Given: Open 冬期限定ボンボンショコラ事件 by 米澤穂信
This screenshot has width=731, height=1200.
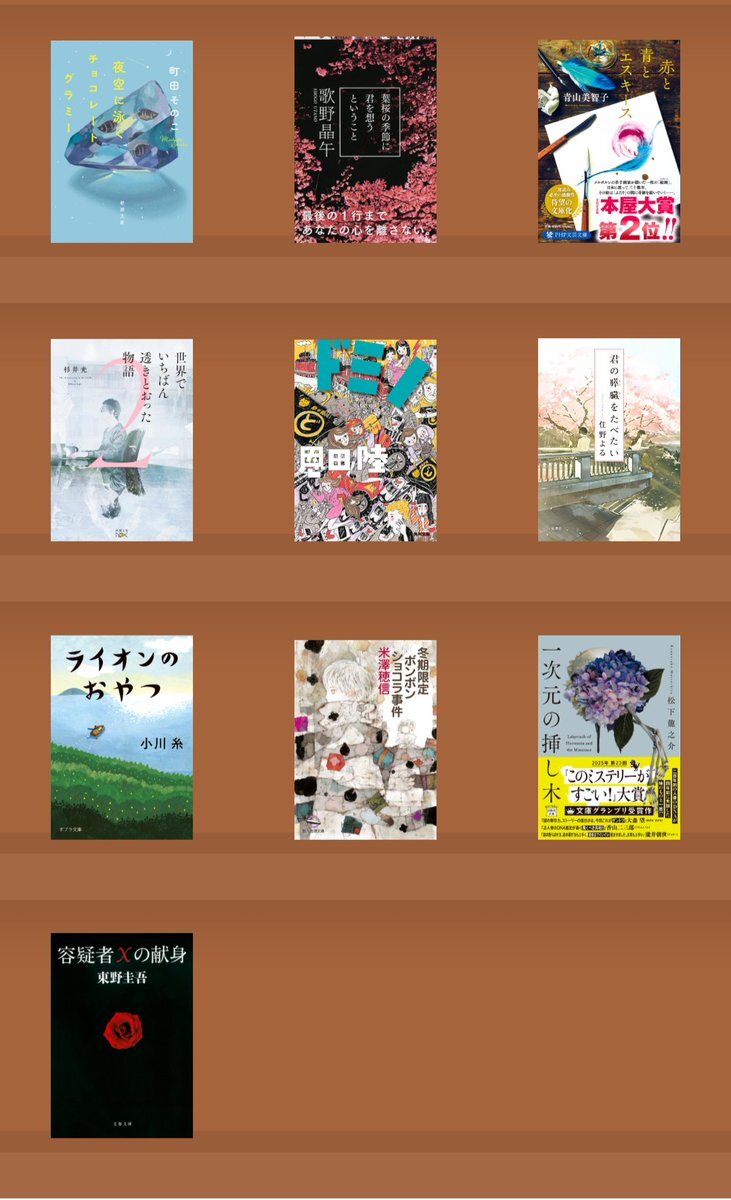Looking at the screenshot, I should pyautogui.click(x=365, y=739).
